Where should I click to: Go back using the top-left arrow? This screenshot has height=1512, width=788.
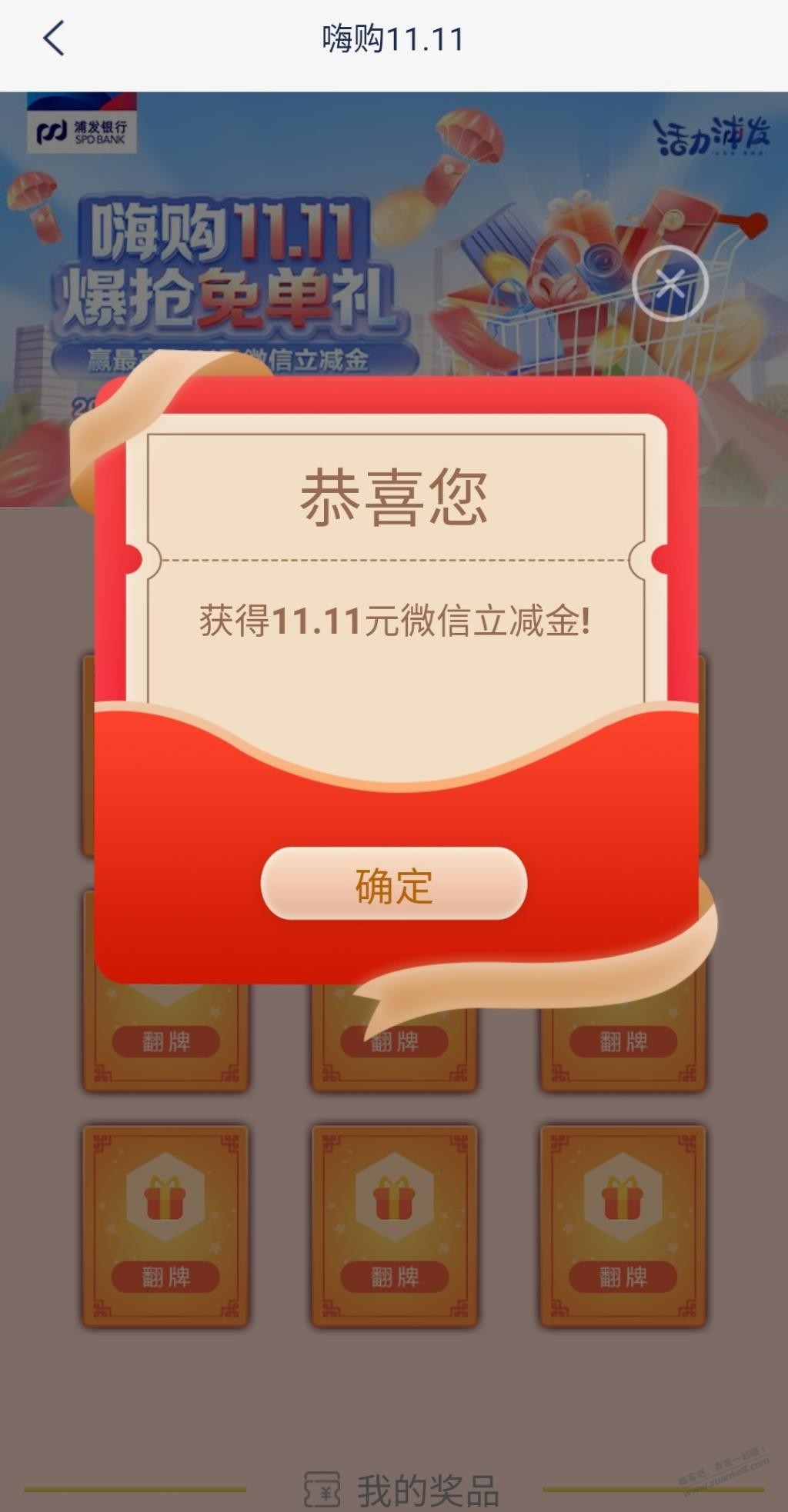pos(54,38)
